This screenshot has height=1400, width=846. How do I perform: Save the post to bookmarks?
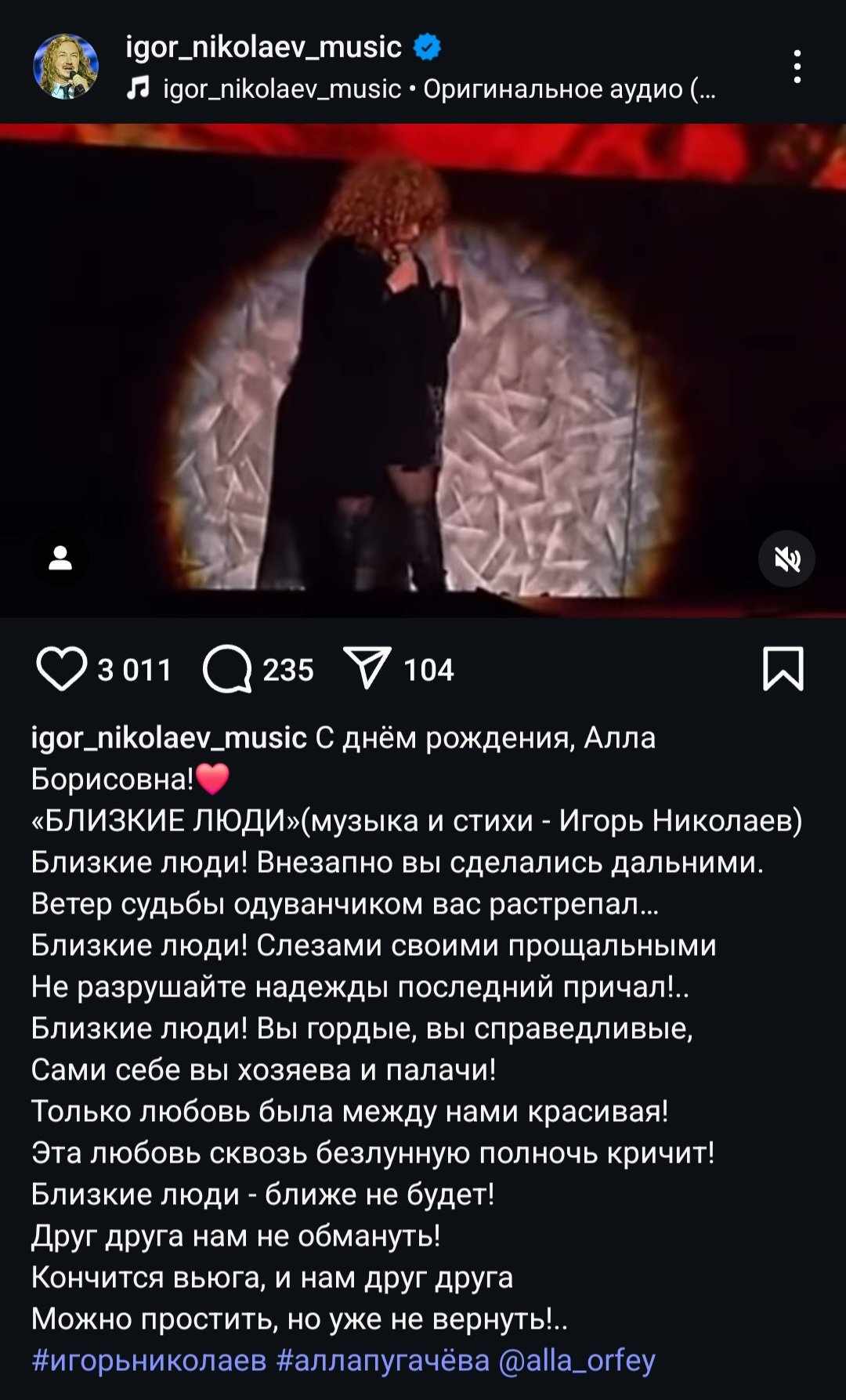click(x=783, y=670)
